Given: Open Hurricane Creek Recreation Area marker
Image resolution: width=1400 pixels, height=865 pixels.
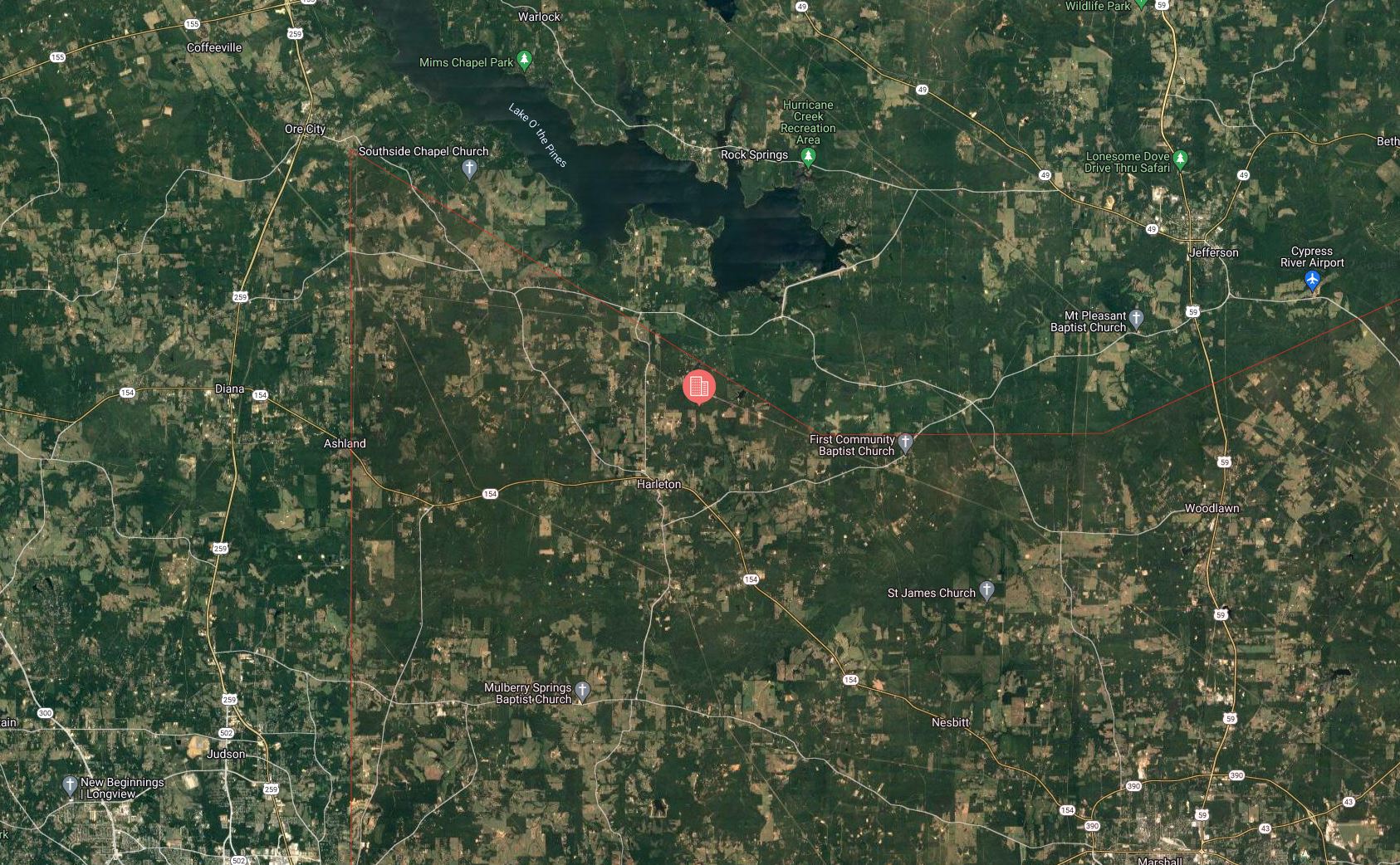Looking at the screenshot, I should [x=808, y=156].
